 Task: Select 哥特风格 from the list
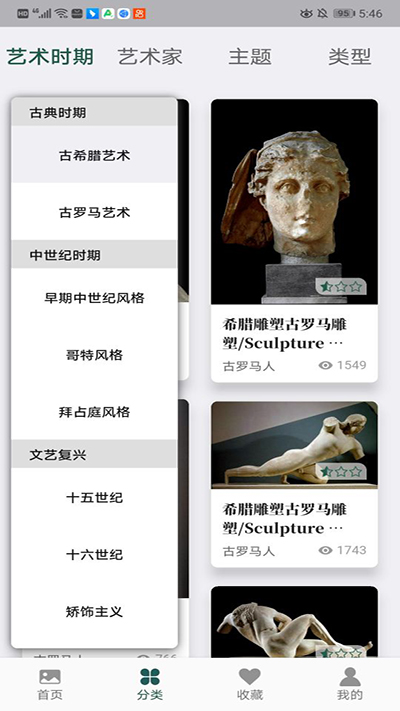coord(94,355)
